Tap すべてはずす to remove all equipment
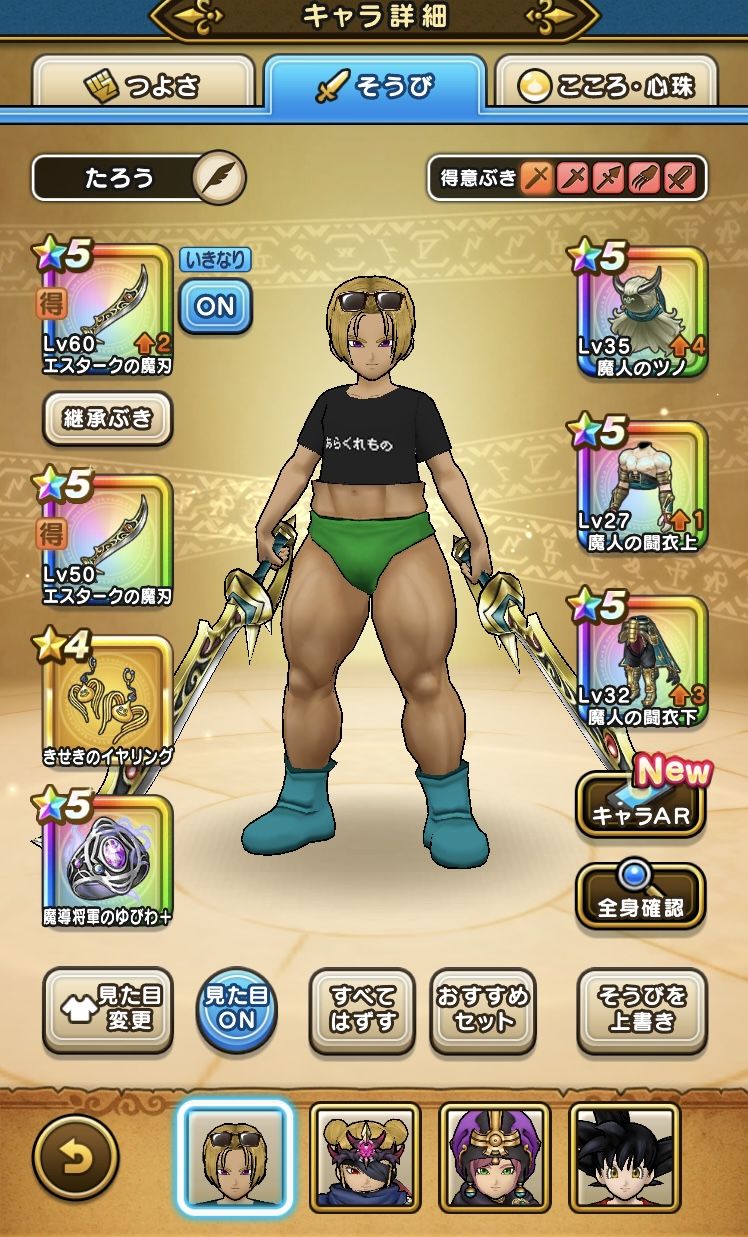The image size is (748, 1237). 362,1009
